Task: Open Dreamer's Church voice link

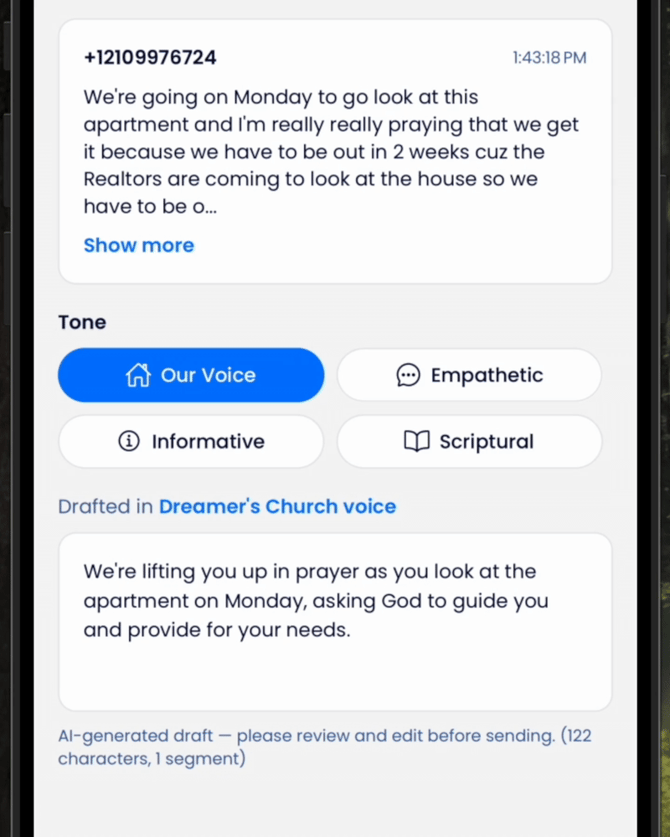Action: coord(277,506)
